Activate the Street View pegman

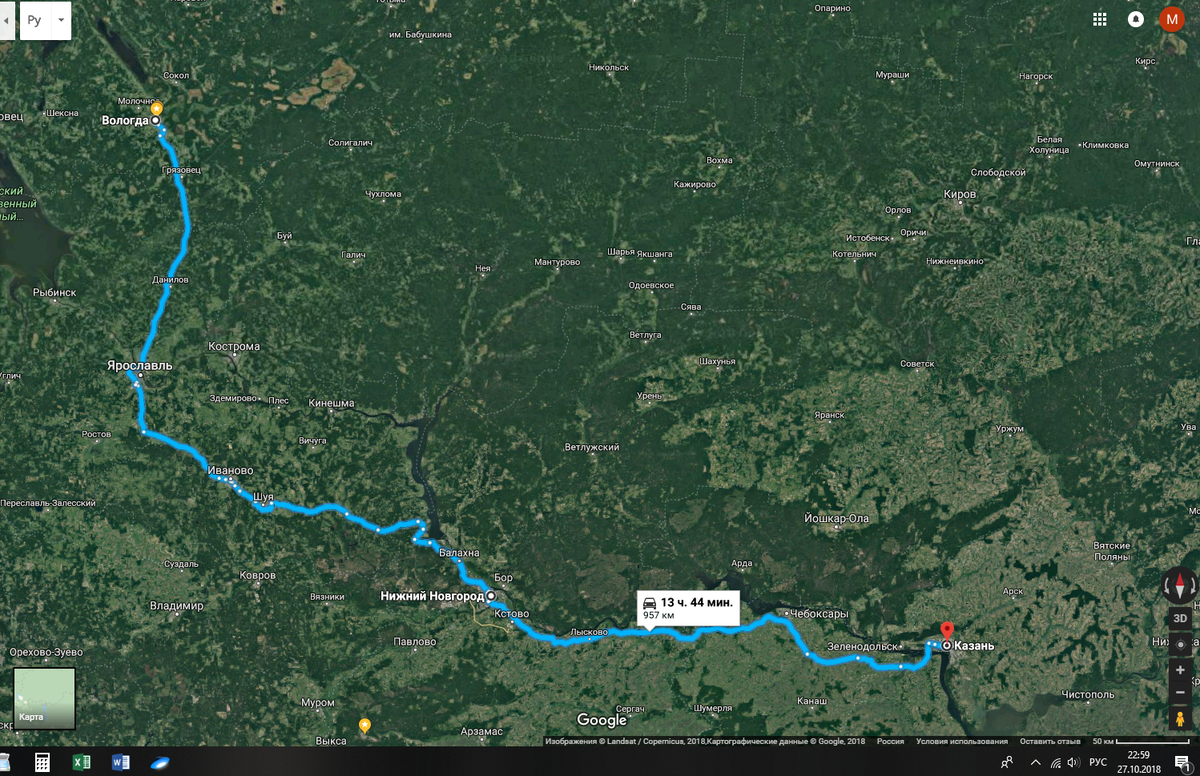[x=1180, y=719]
